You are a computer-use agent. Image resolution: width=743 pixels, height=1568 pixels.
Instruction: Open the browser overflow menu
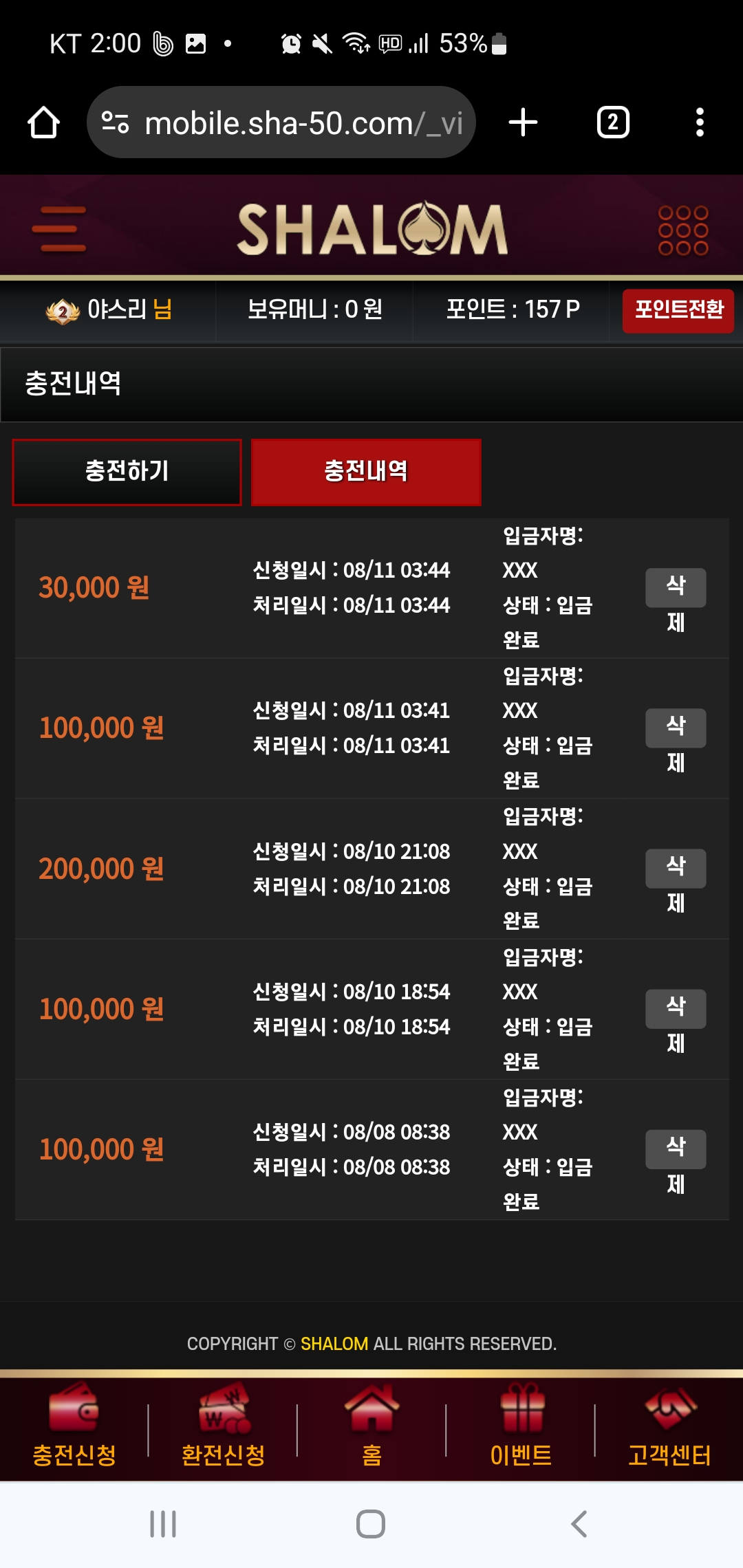[700, 123]
